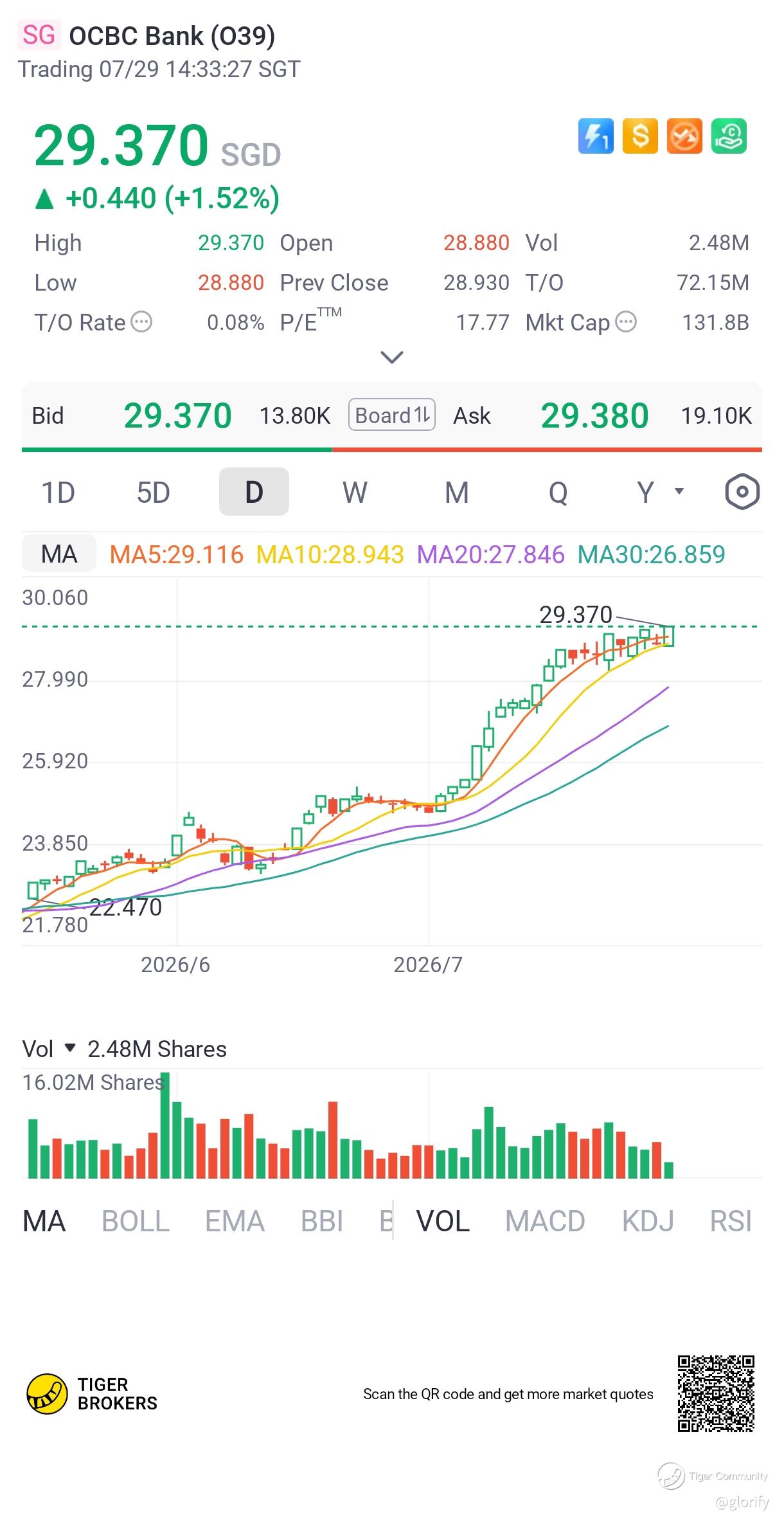
Task: Select the Q quarterly chart
Action: click(558, 493)
